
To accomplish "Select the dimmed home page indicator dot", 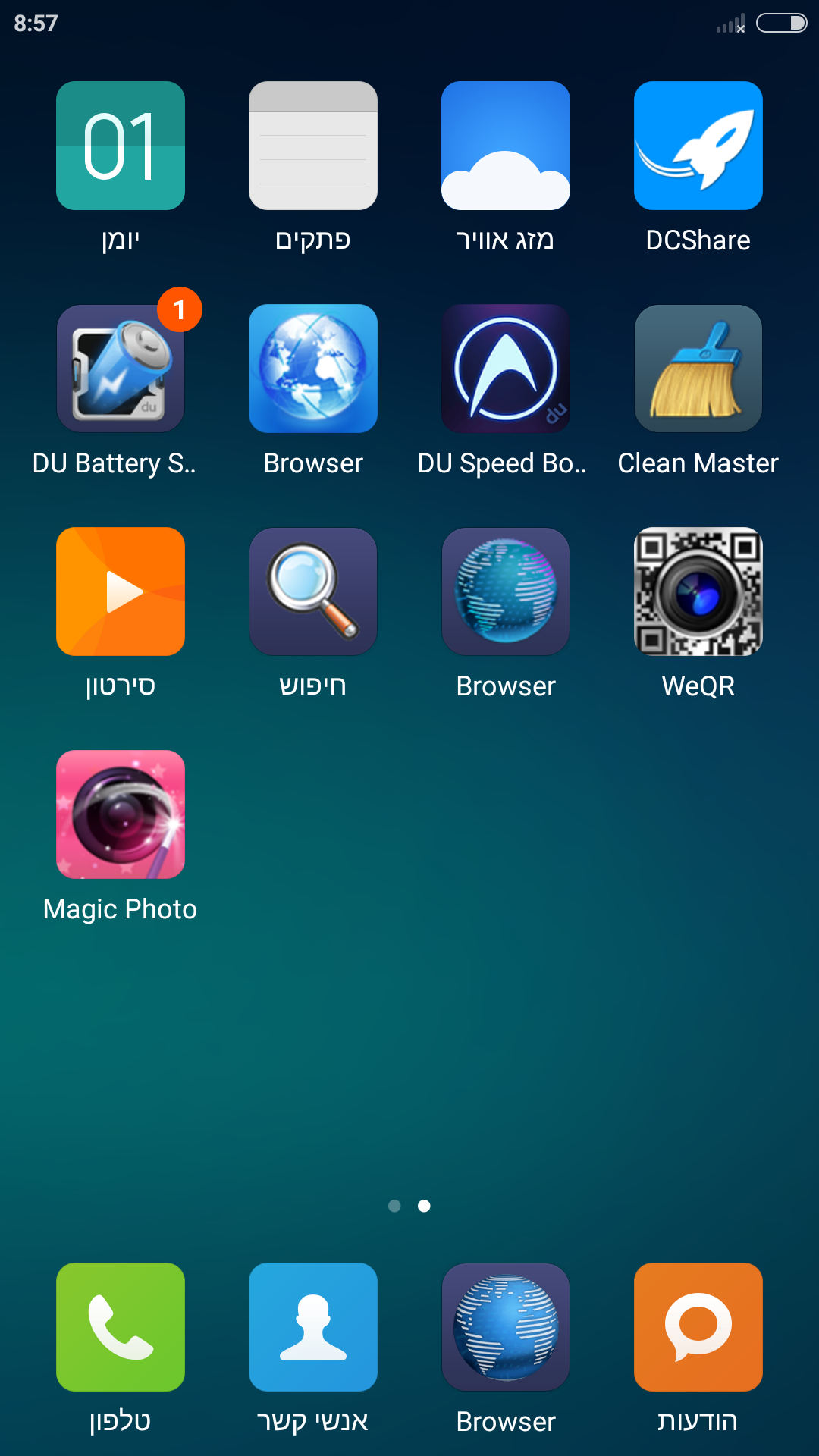I will pos(394,1206).
